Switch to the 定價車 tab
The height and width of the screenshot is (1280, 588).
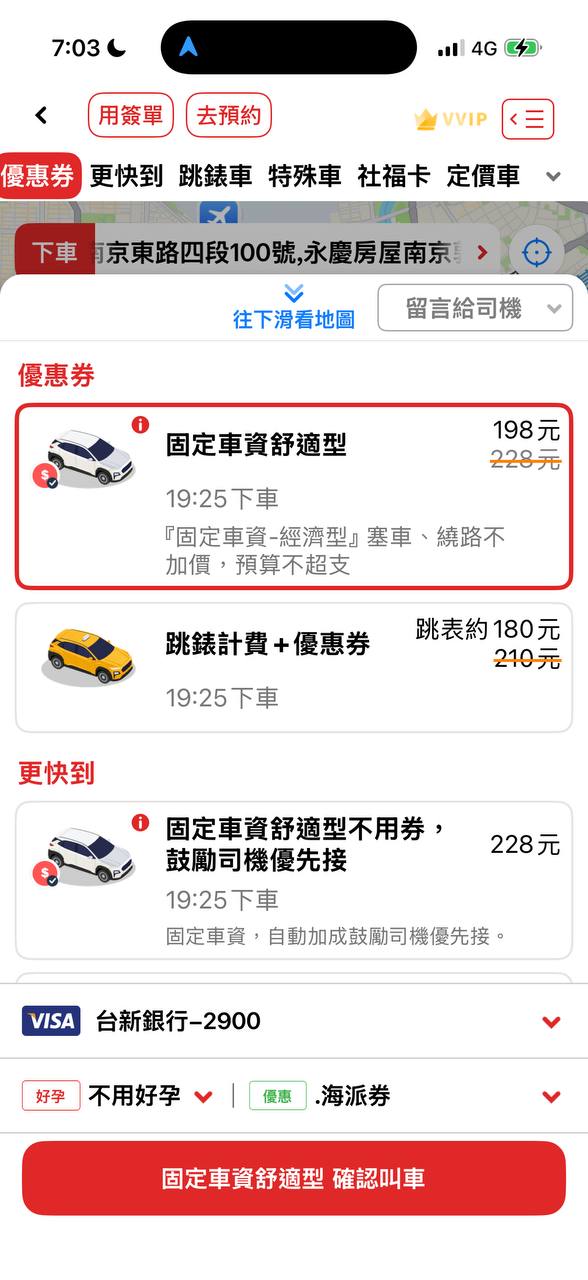(483, 177)
